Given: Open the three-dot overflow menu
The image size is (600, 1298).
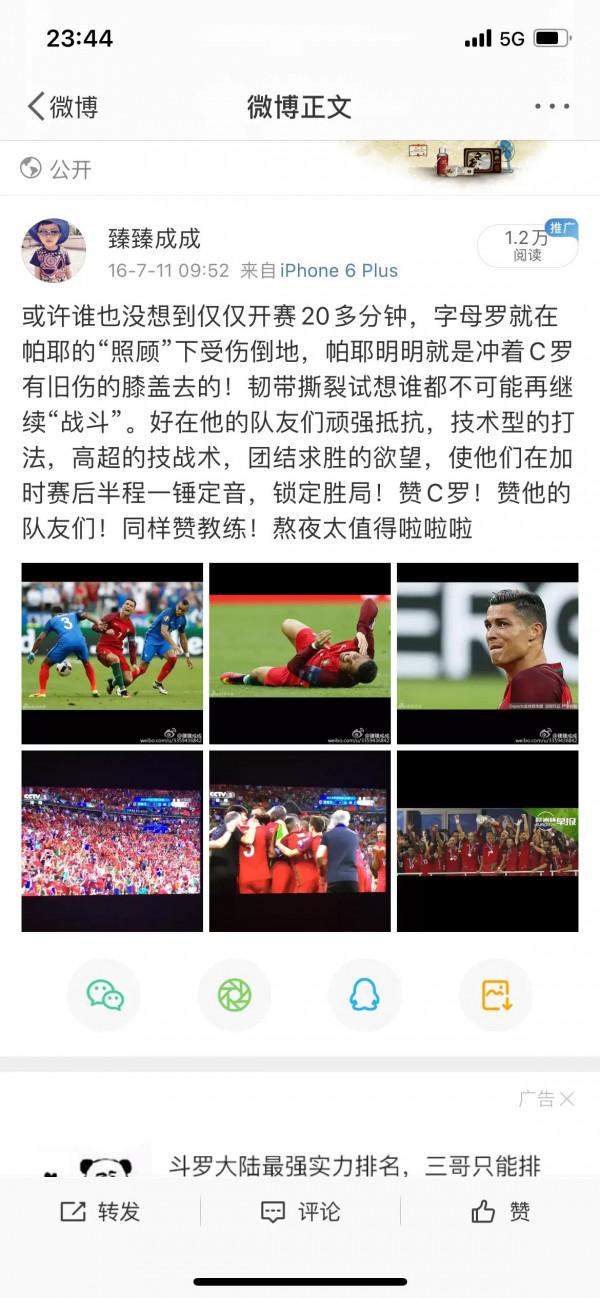Looking at the screenshot, I should (551, 107).
